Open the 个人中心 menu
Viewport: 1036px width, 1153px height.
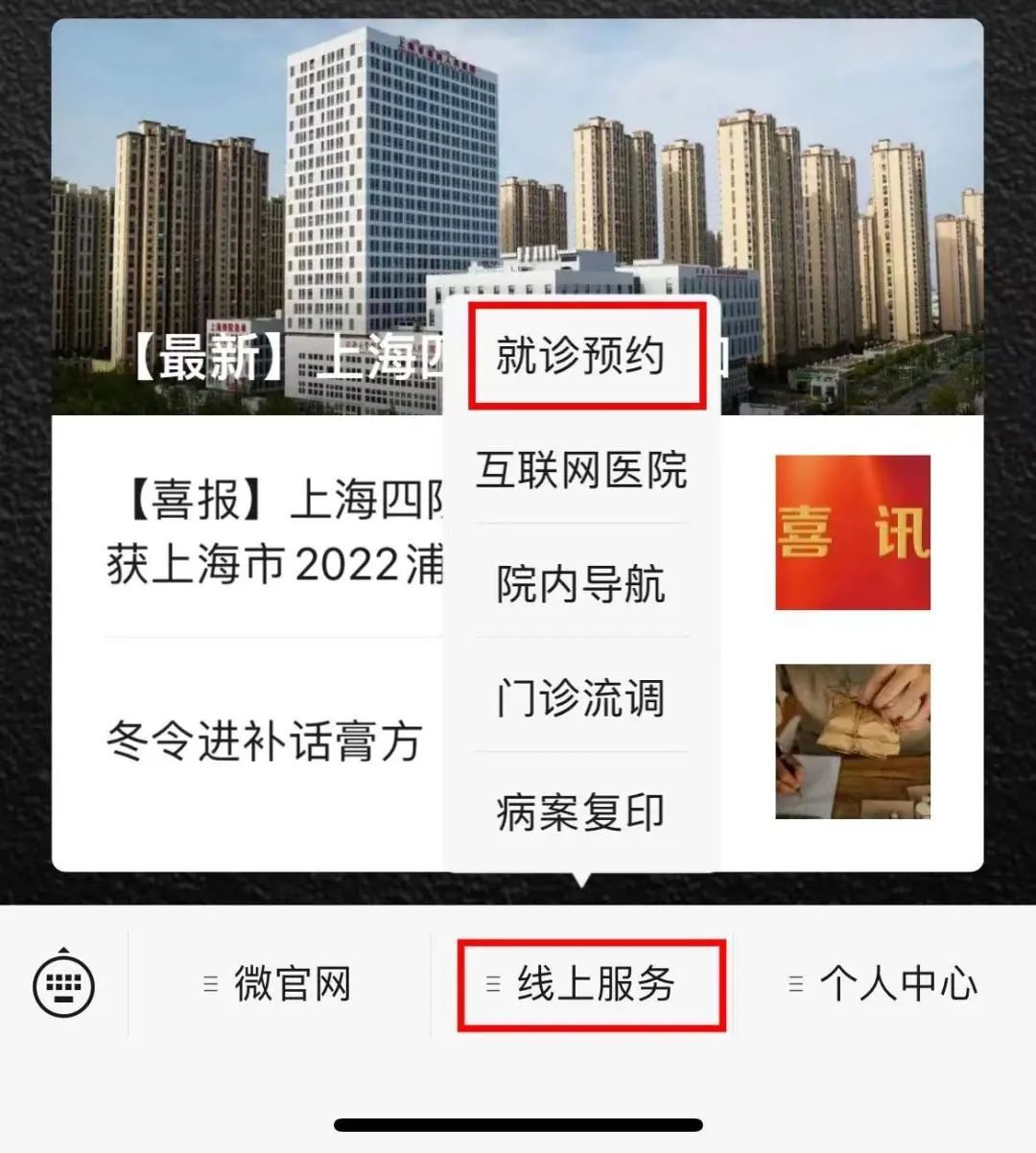click(884, 984)
